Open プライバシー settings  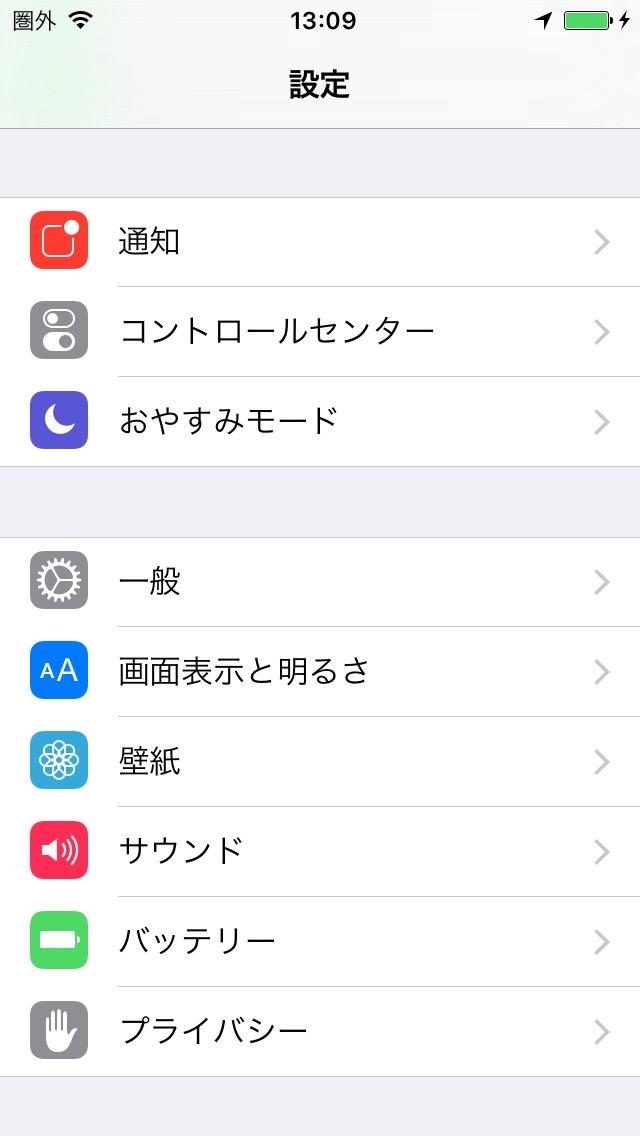(x=320, y=1031)
